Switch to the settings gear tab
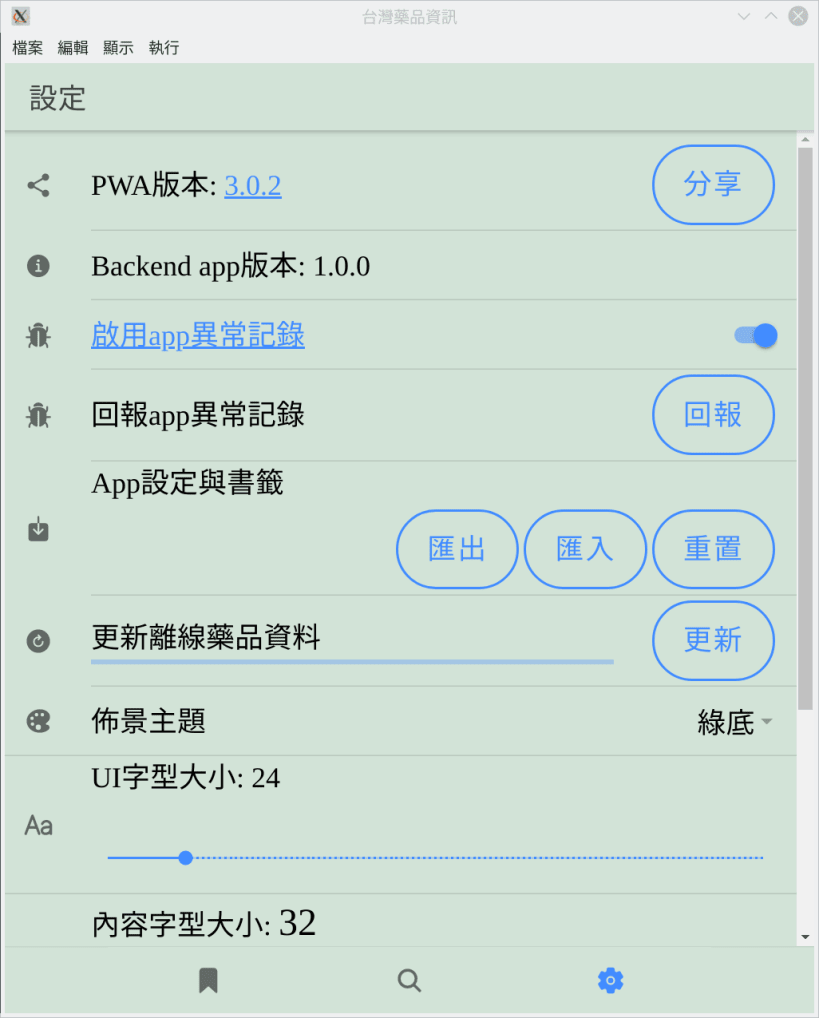 pos(610,980)
